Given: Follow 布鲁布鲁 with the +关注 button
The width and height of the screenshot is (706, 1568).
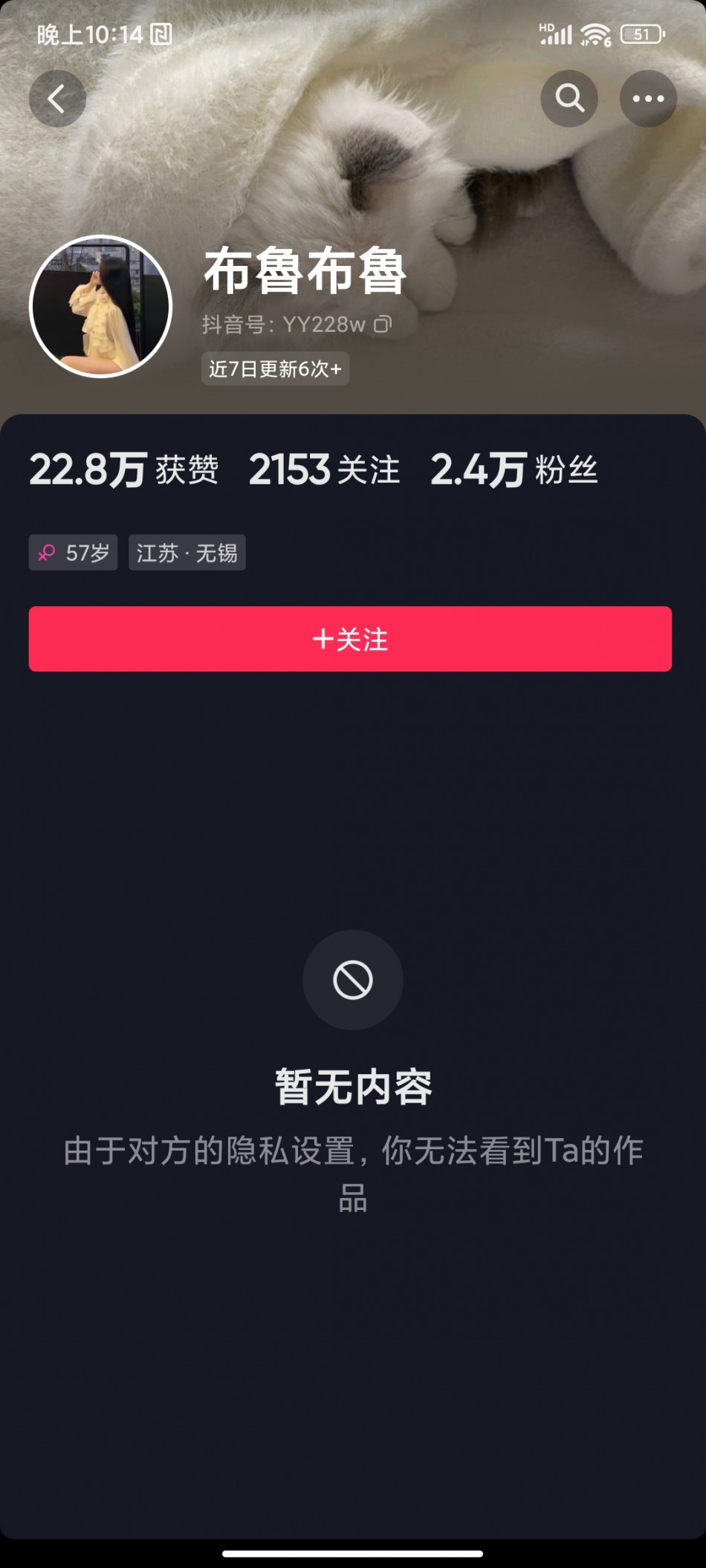Looking at the screenshot, I should click(350, 639).
